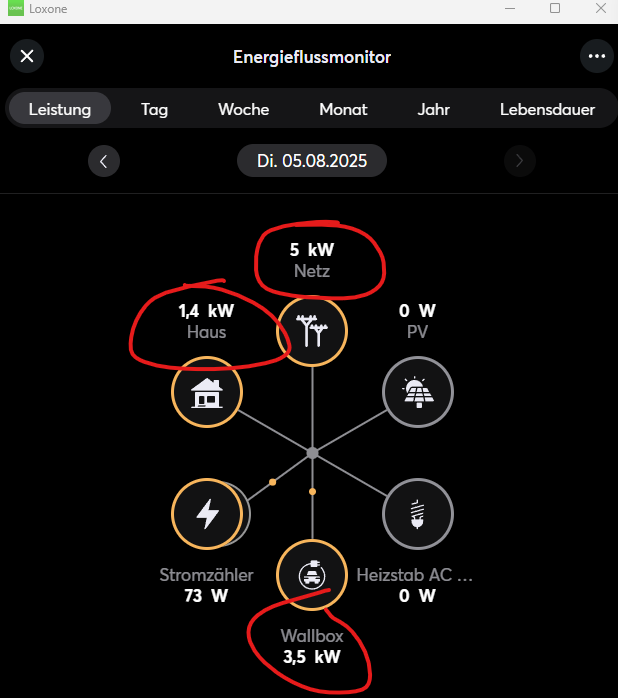Open the Heizstab AC bulb node

418,514
